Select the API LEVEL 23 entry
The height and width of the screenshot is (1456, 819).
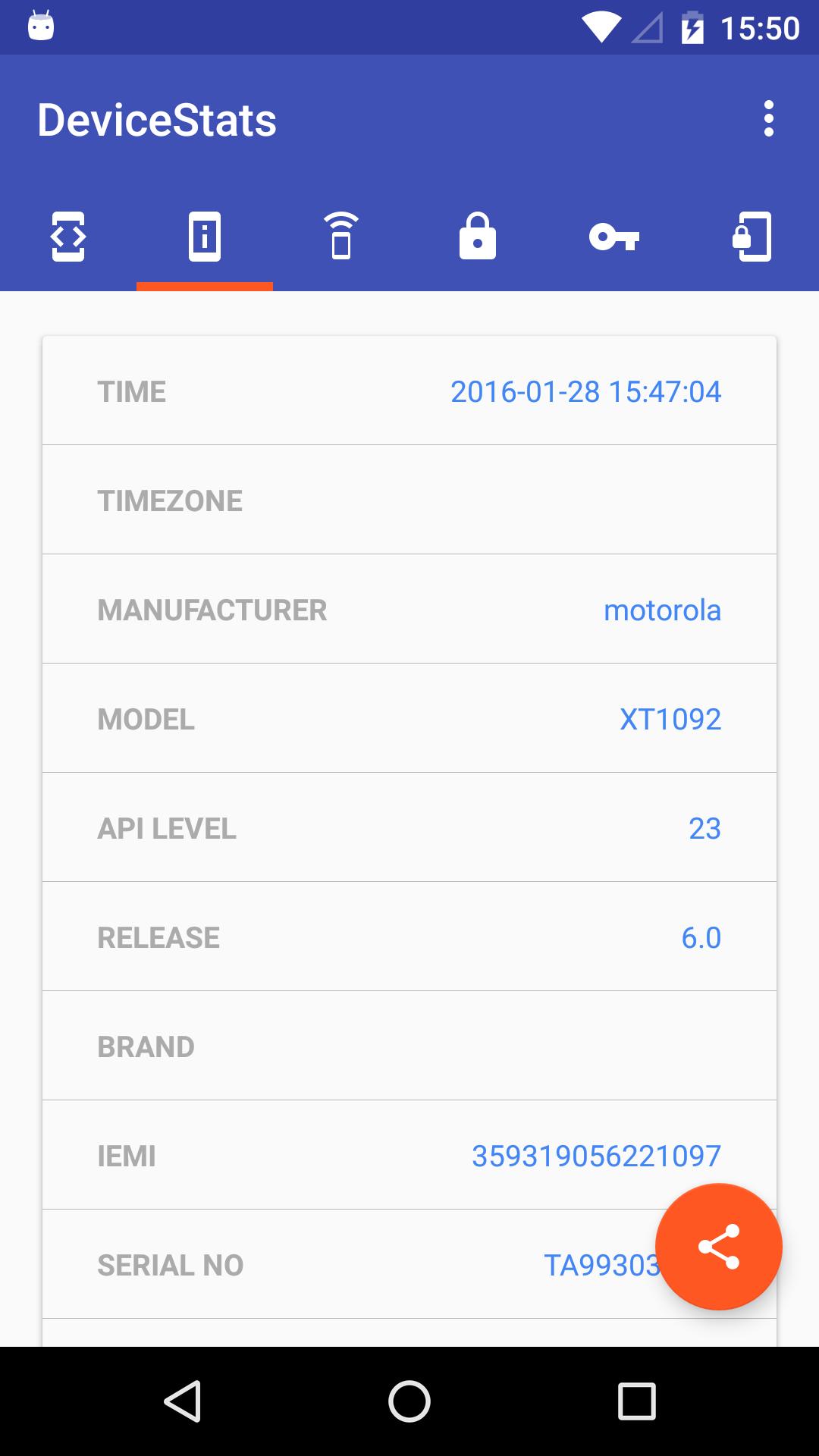[409, 827]
